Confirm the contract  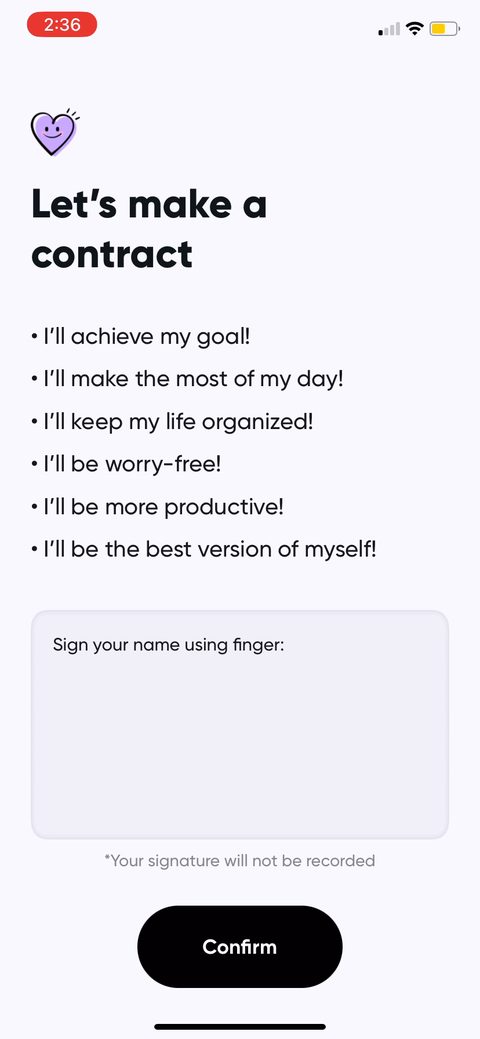240,946
